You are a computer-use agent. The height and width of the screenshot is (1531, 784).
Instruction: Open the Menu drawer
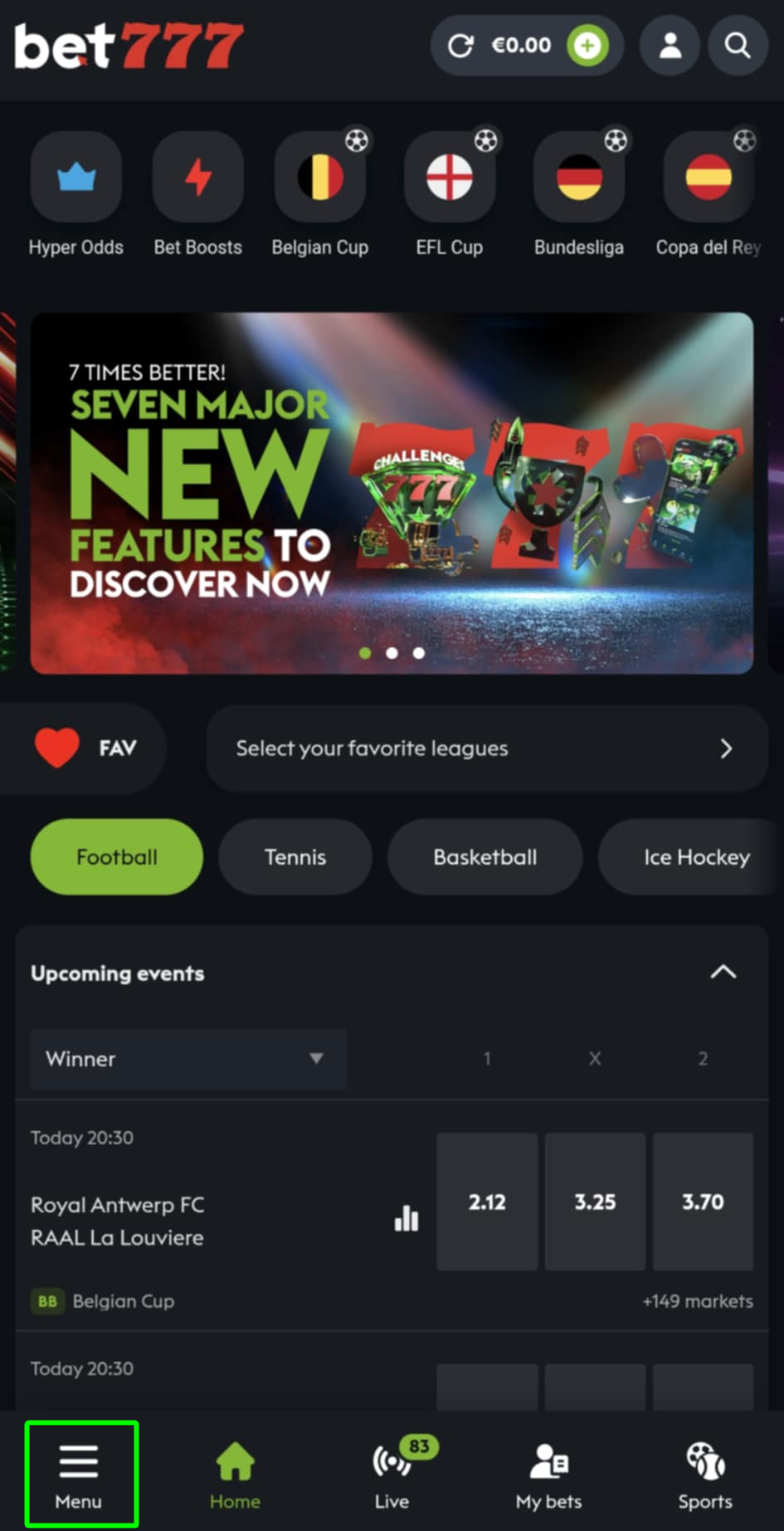point(80,1475)
